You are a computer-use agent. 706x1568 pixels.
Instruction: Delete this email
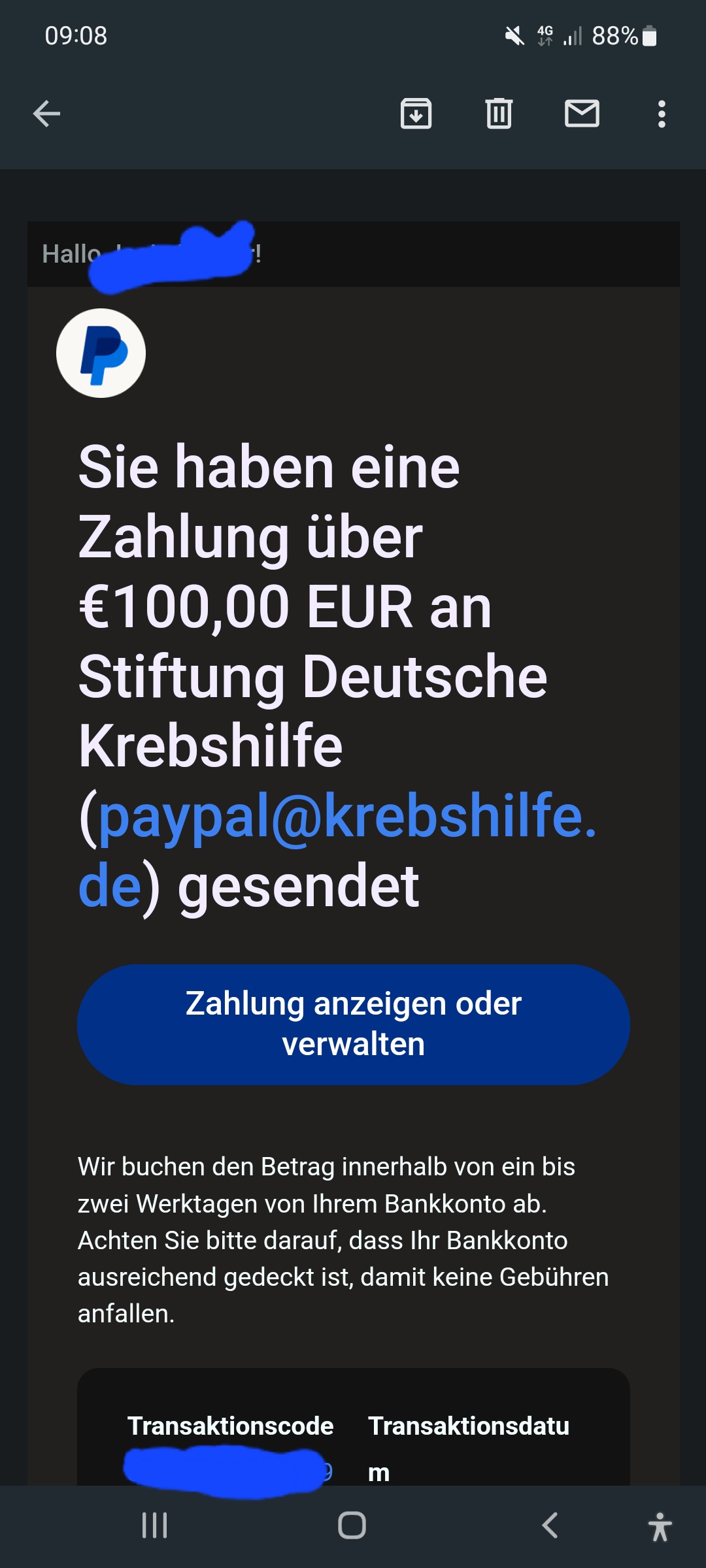click(499, 114)
